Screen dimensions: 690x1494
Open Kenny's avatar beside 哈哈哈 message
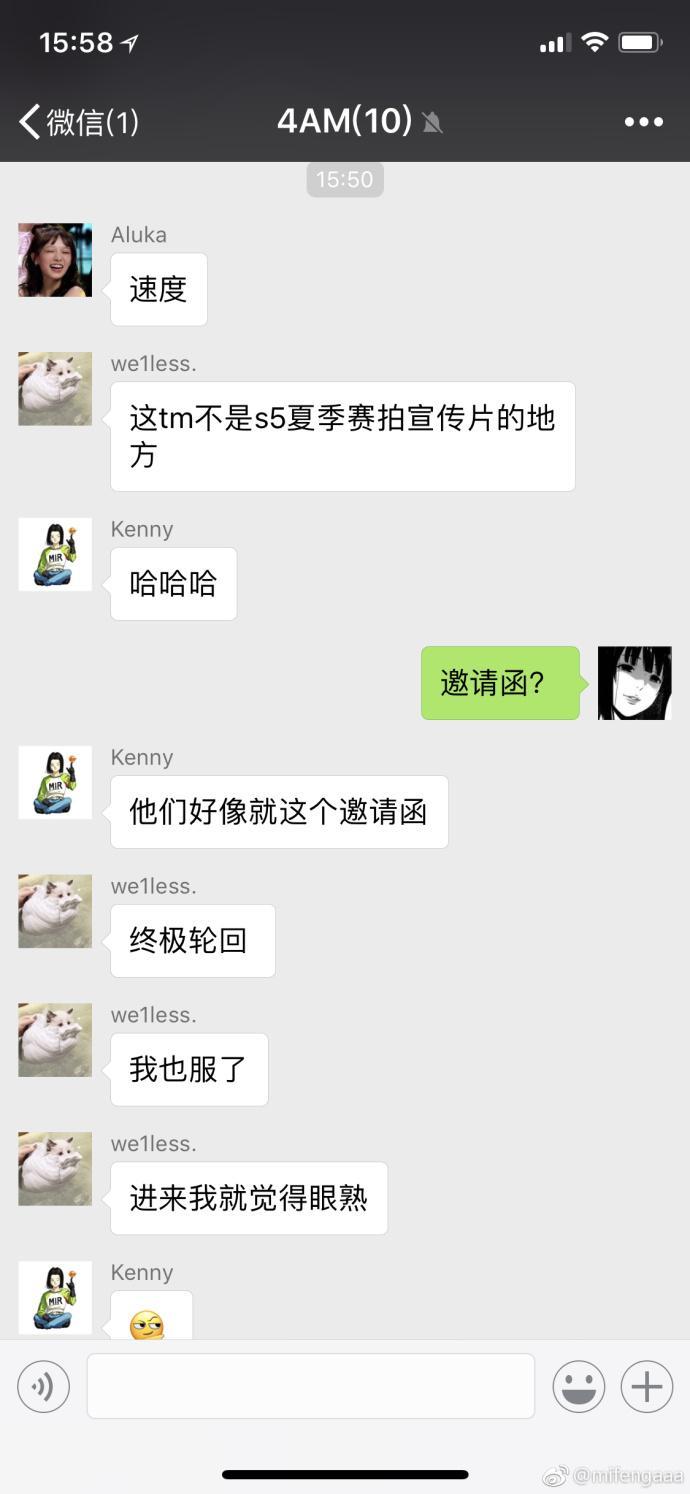point(55,554)
